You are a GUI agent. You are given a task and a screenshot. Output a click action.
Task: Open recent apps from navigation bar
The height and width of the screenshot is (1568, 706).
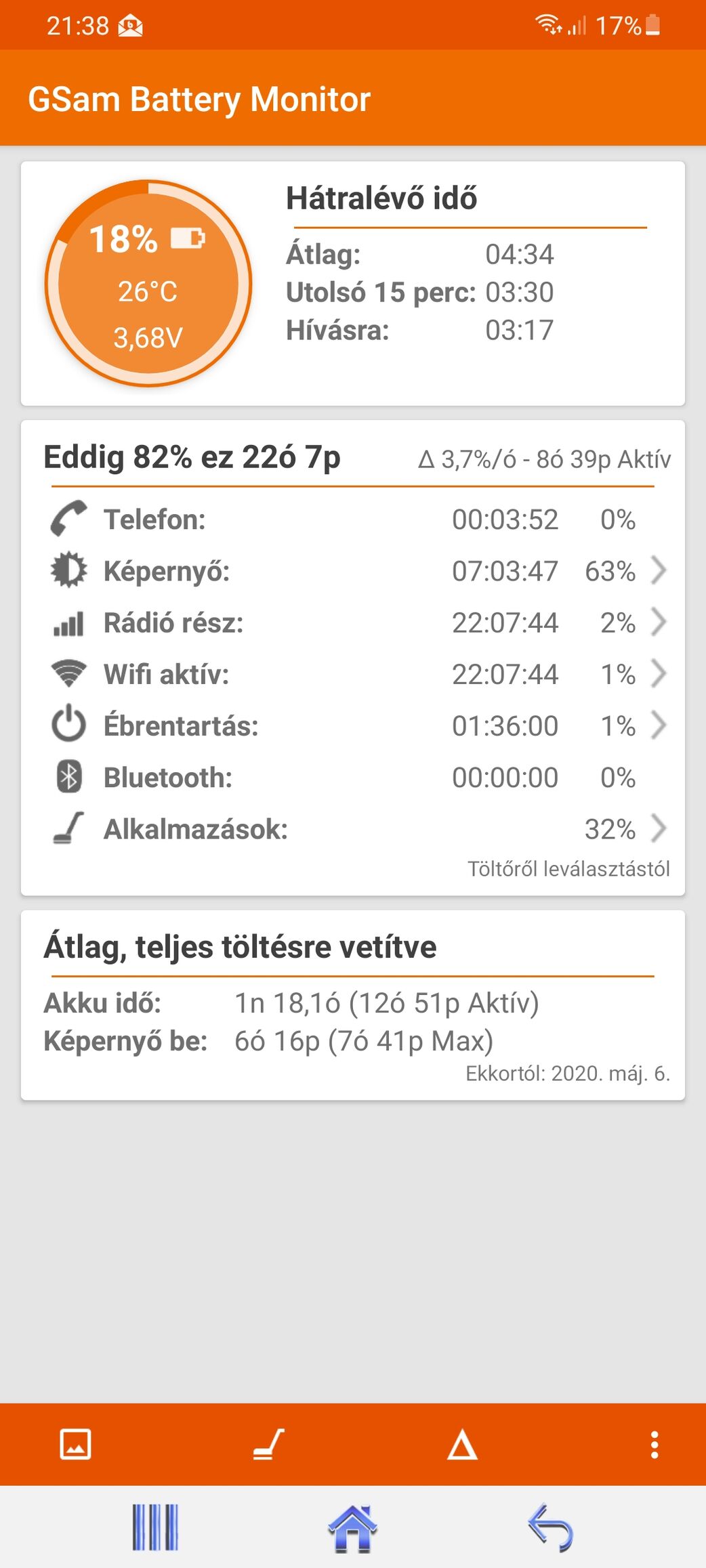pyautogui.click(x=155, y=1528)
